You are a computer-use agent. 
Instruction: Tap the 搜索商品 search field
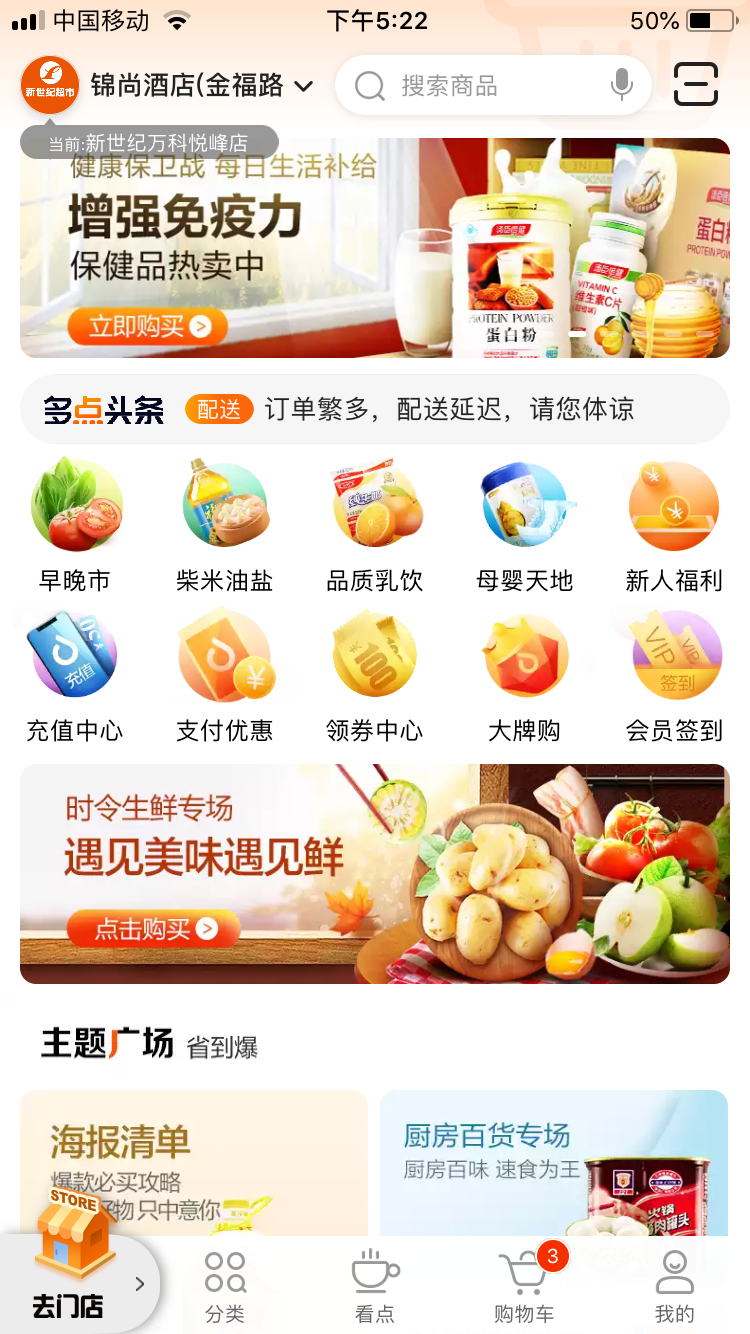(x=470, y=85)
